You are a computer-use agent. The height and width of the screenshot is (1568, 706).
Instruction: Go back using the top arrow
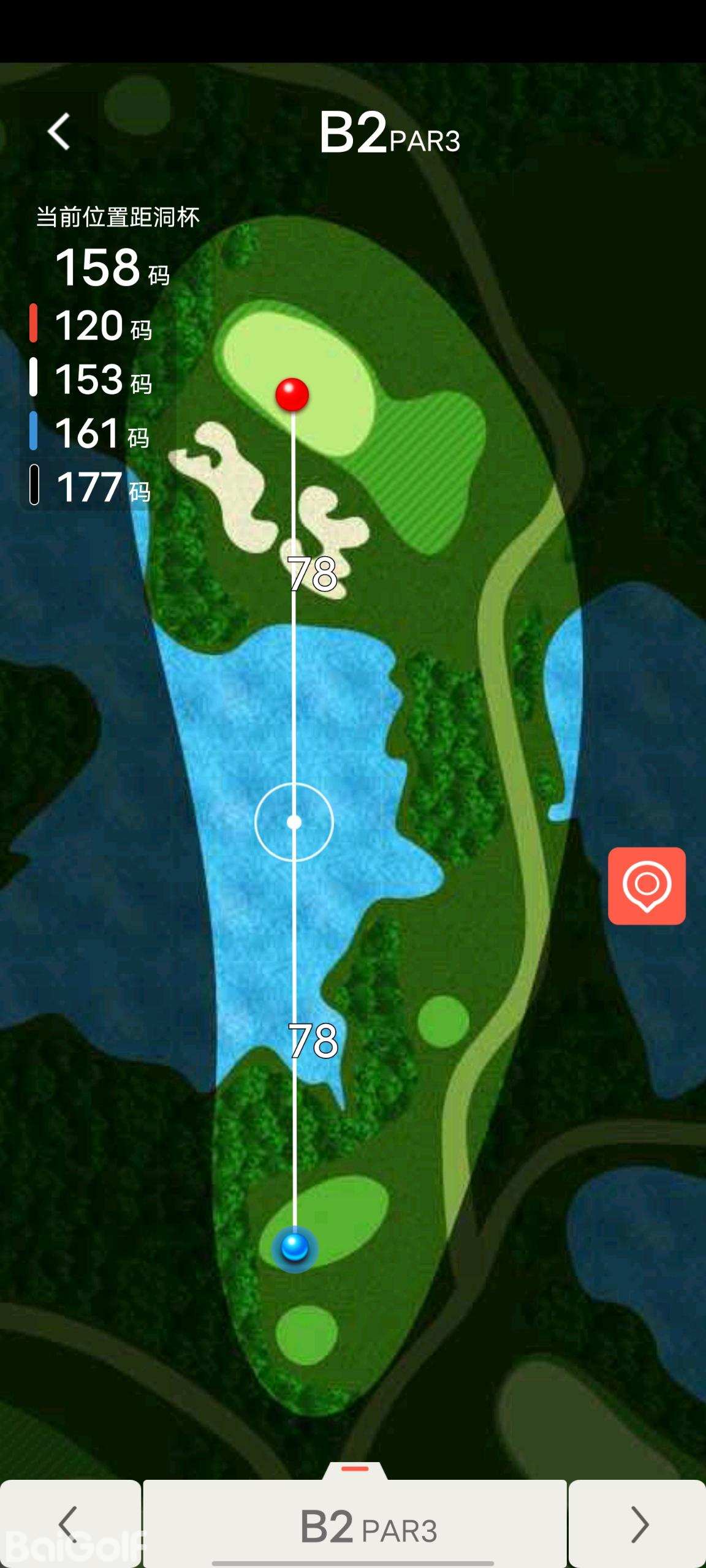pos(59,132)
